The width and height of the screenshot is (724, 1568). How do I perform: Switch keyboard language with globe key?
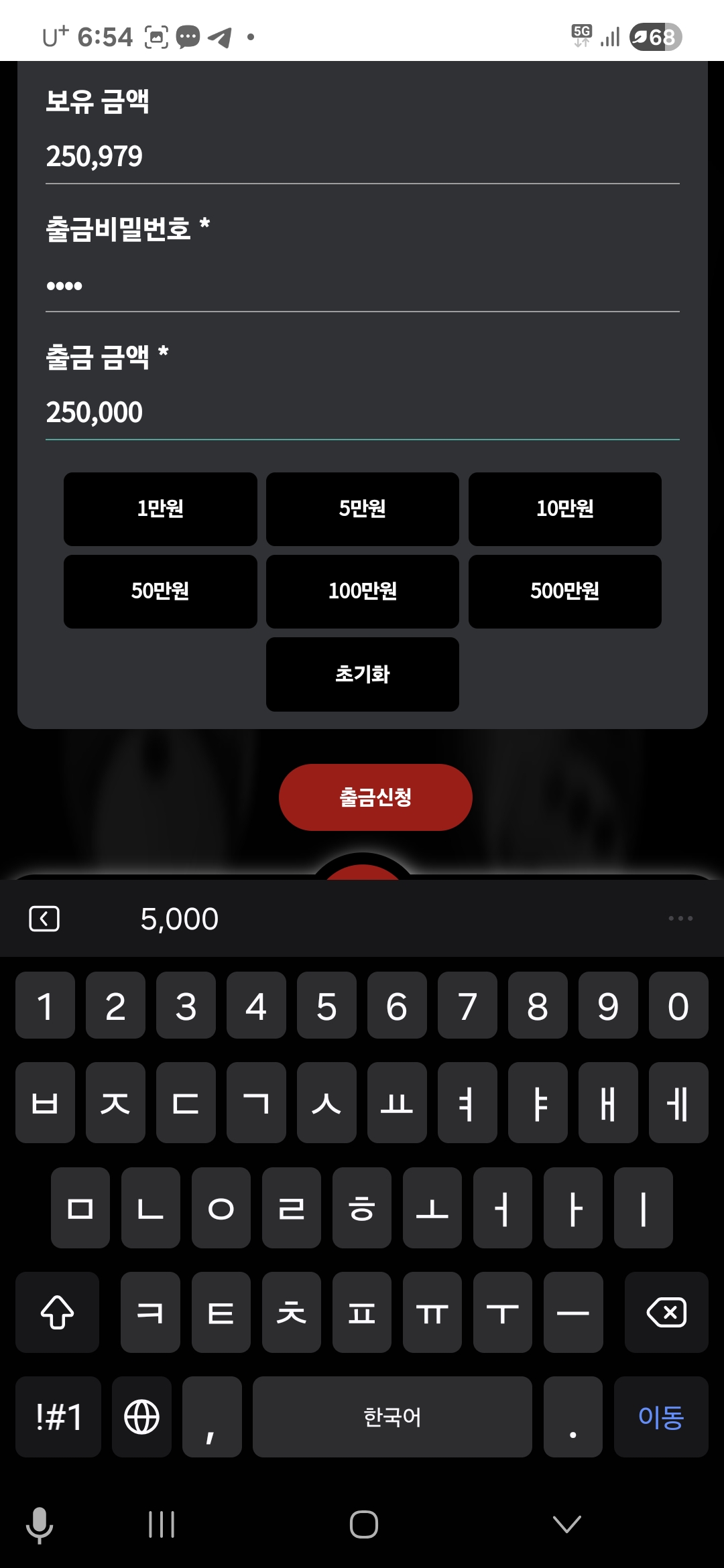click(141, 1417)
